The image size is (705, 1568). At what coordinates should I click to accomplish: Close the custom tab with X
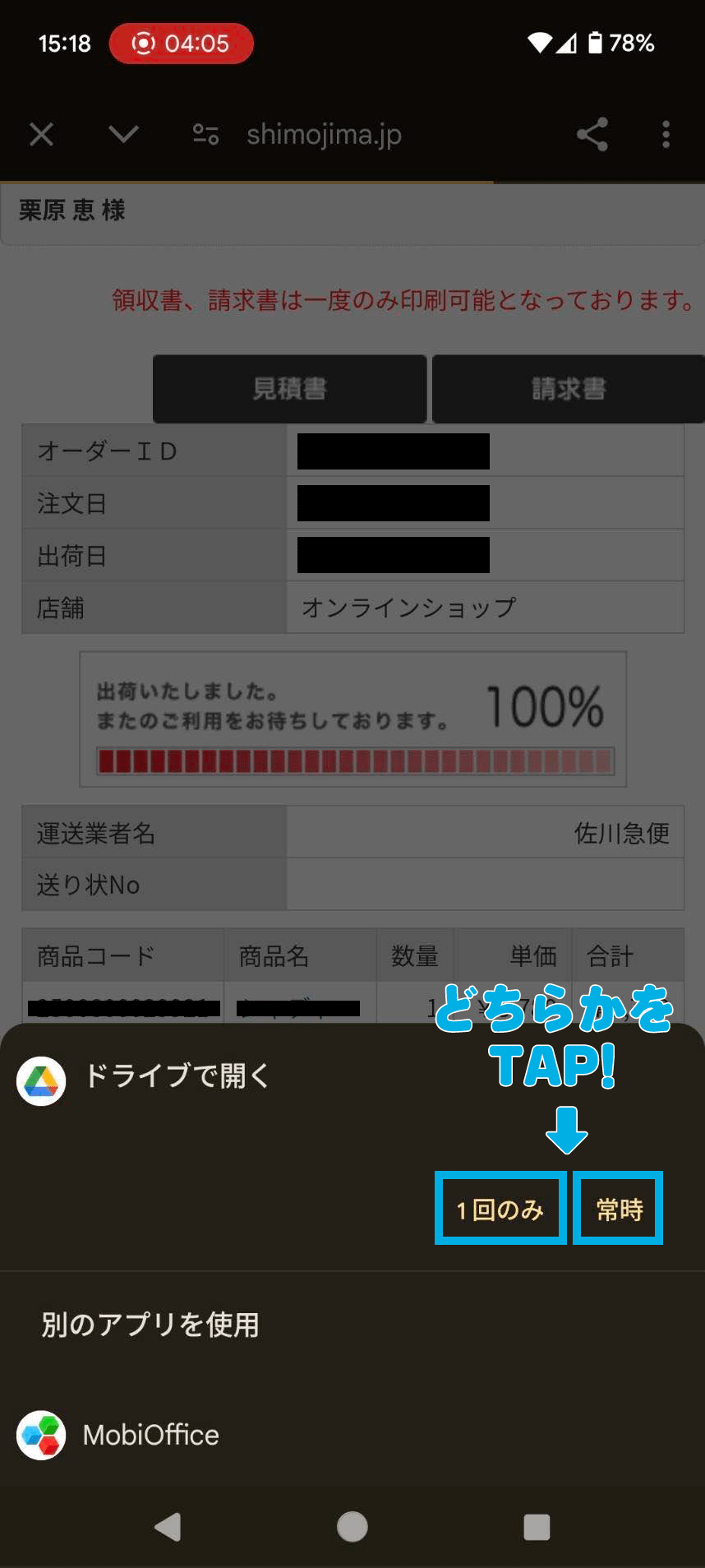point(41,134)
